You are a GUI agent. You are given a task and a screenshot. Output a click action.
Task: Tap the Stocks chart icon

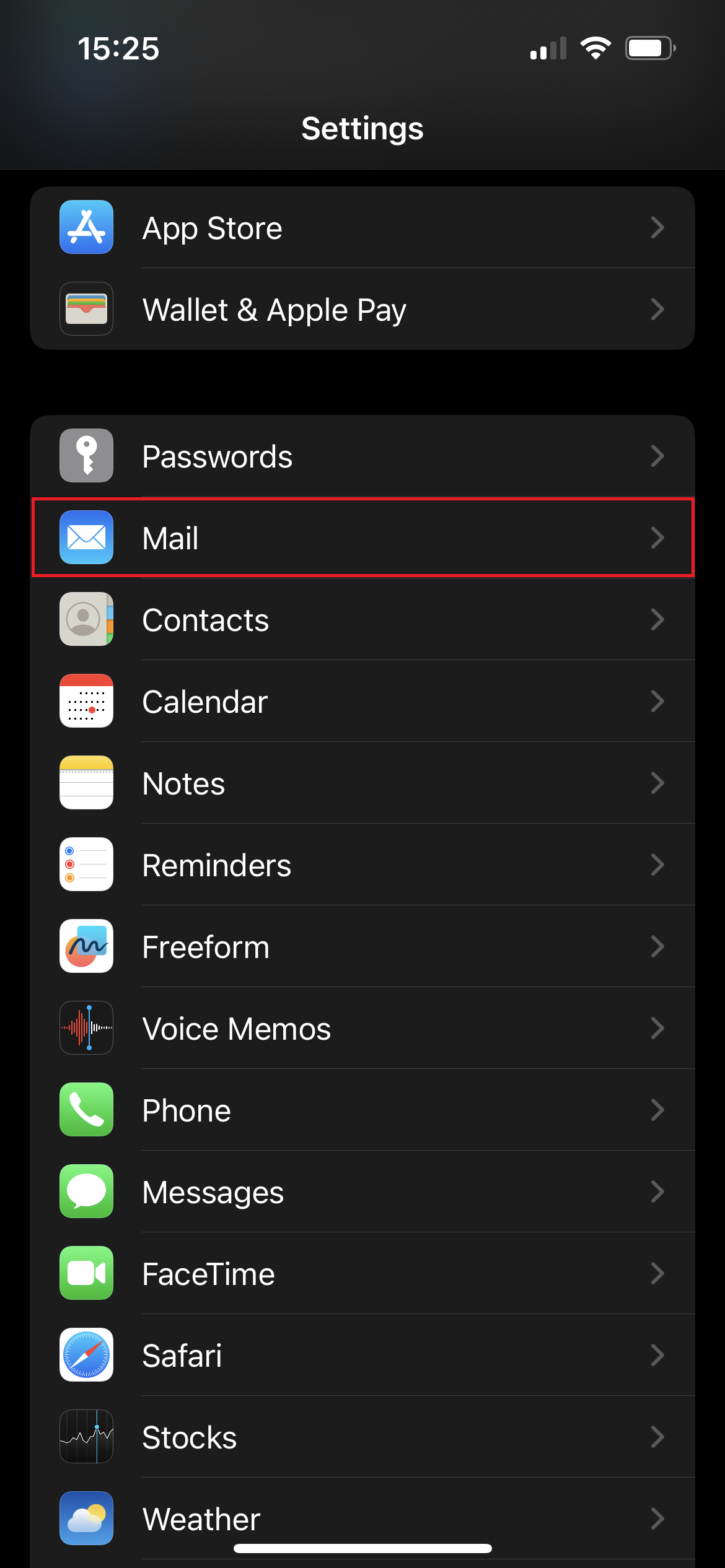(x=86, y=1437)
